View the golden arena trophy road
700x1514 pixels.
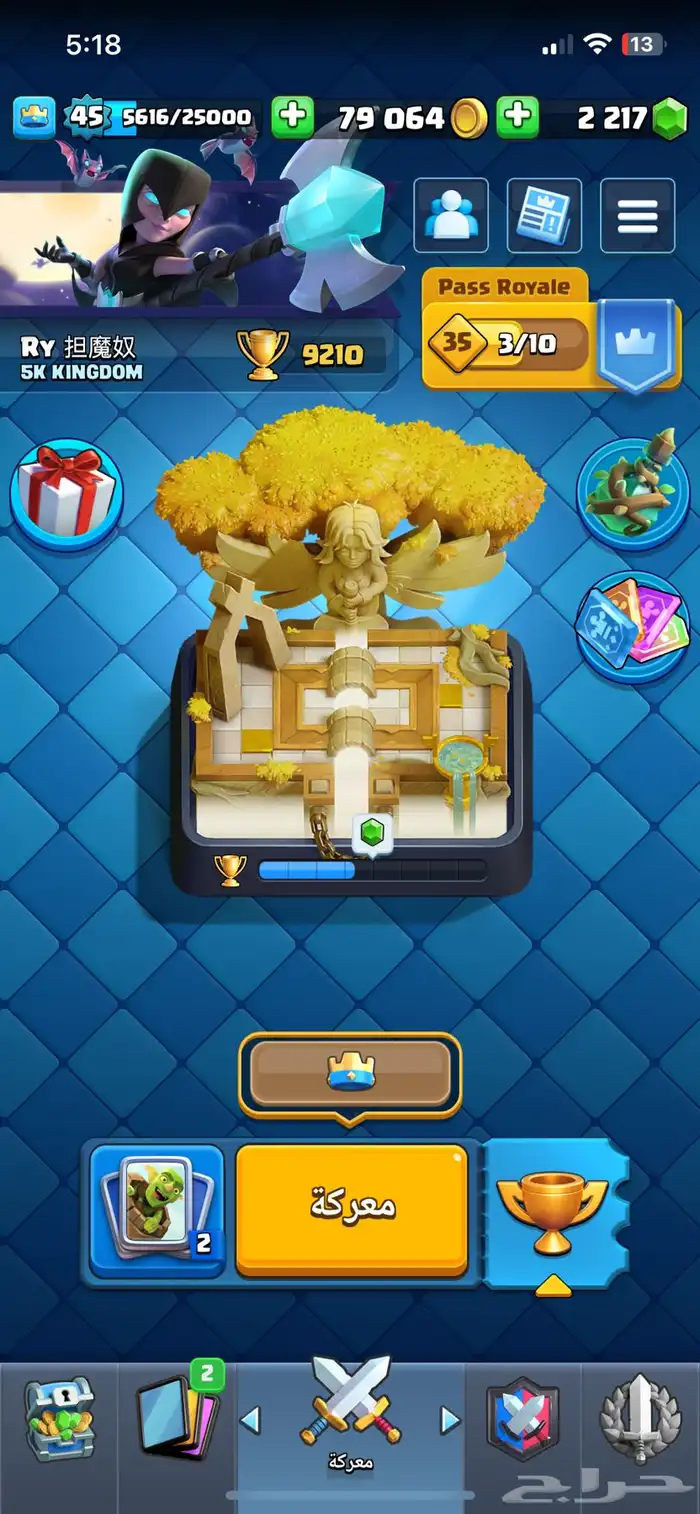pos(350,650)
